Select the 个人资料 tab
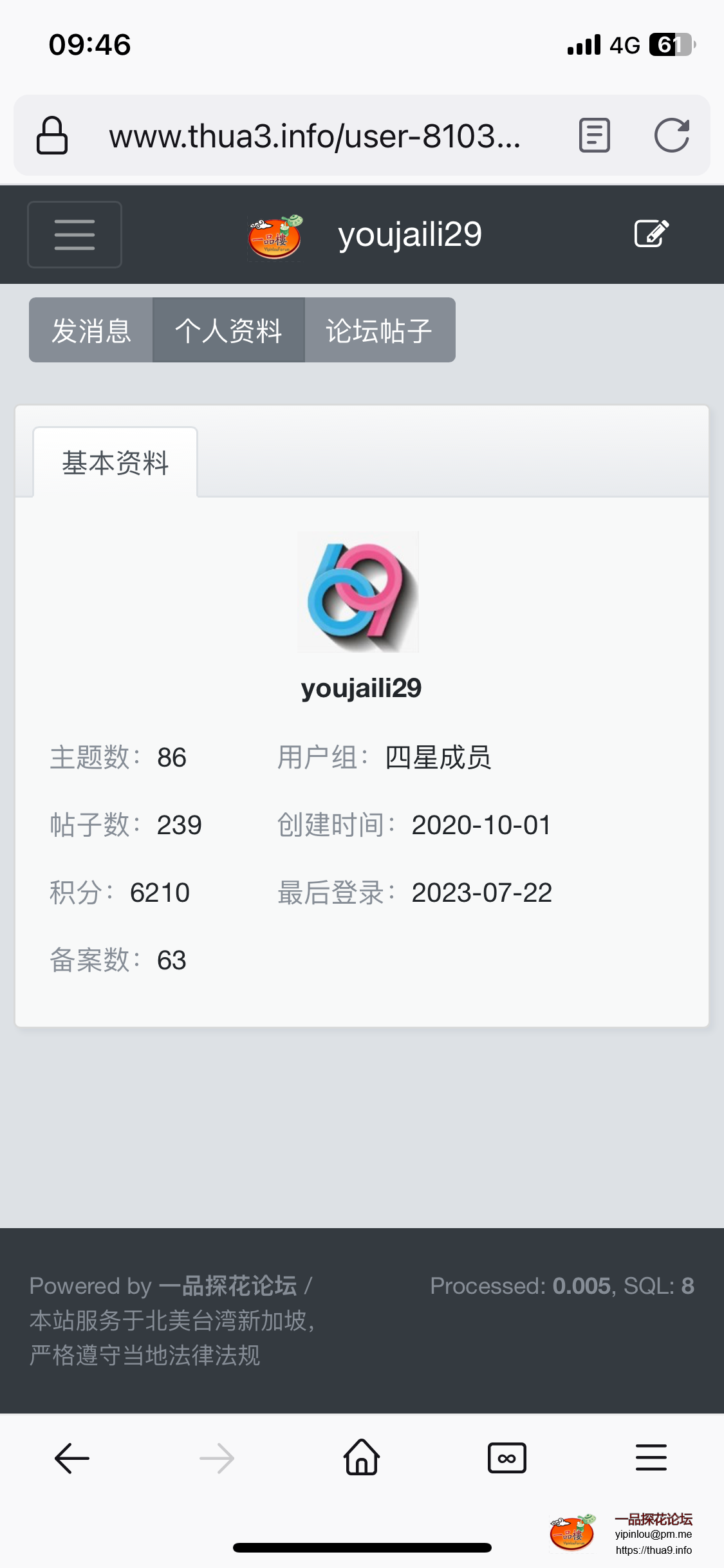This screenshot has width=724, height=1568. point(228,330)
